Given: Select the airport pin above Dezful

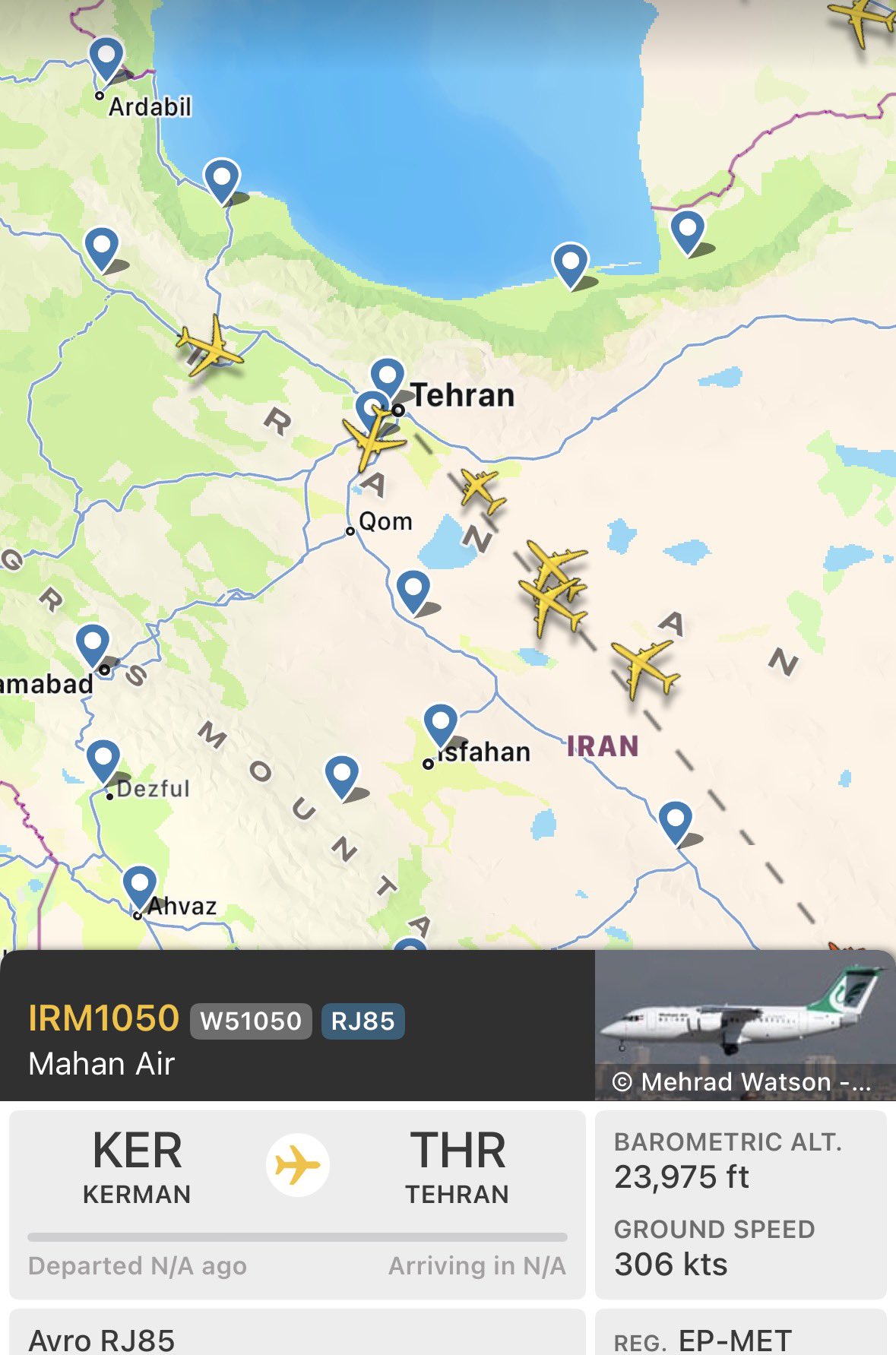Looking at the screenshot, I should [x=103, y=760].
